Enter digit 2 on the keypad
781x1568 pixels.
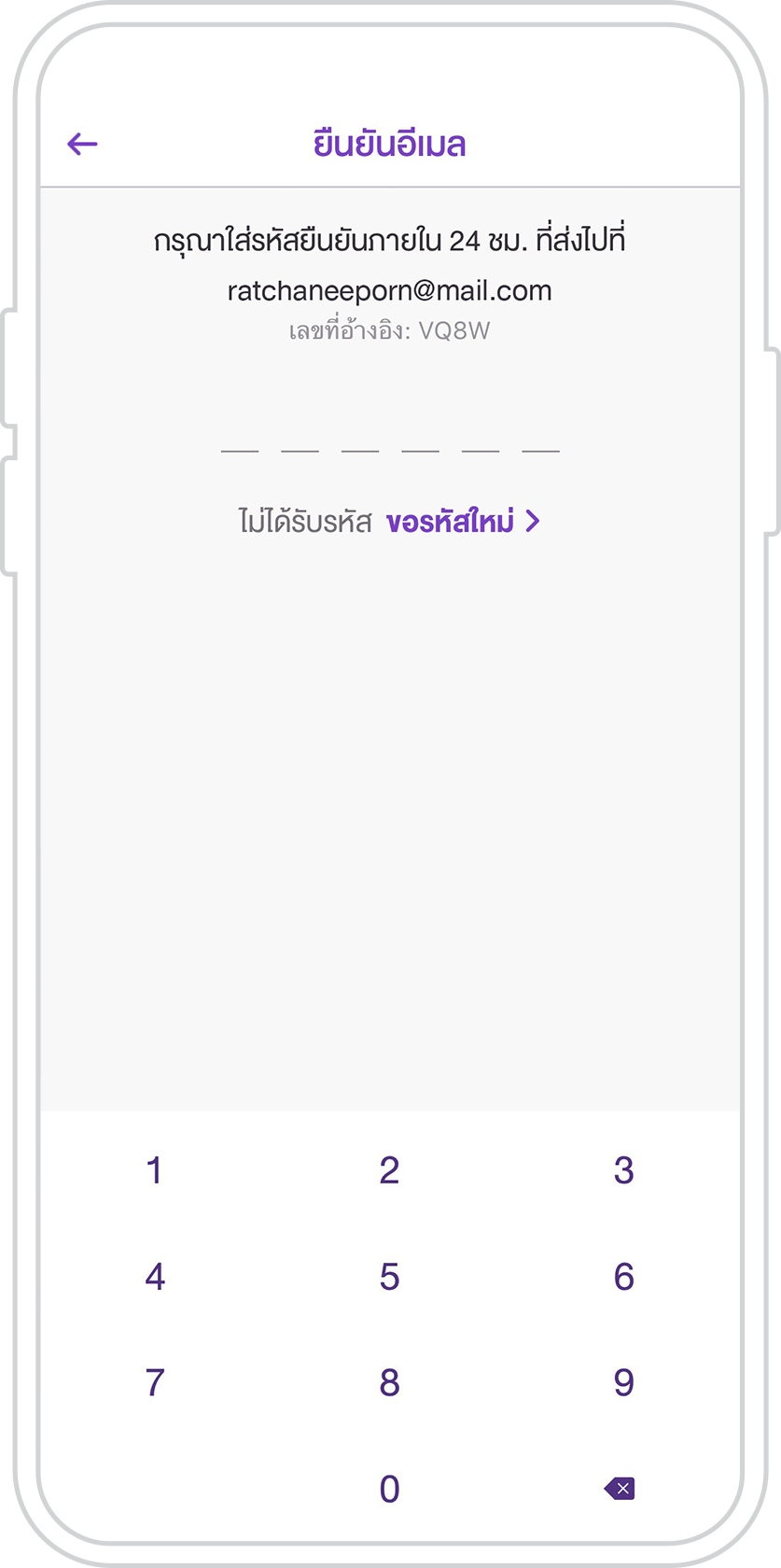tap(390, 1170)
